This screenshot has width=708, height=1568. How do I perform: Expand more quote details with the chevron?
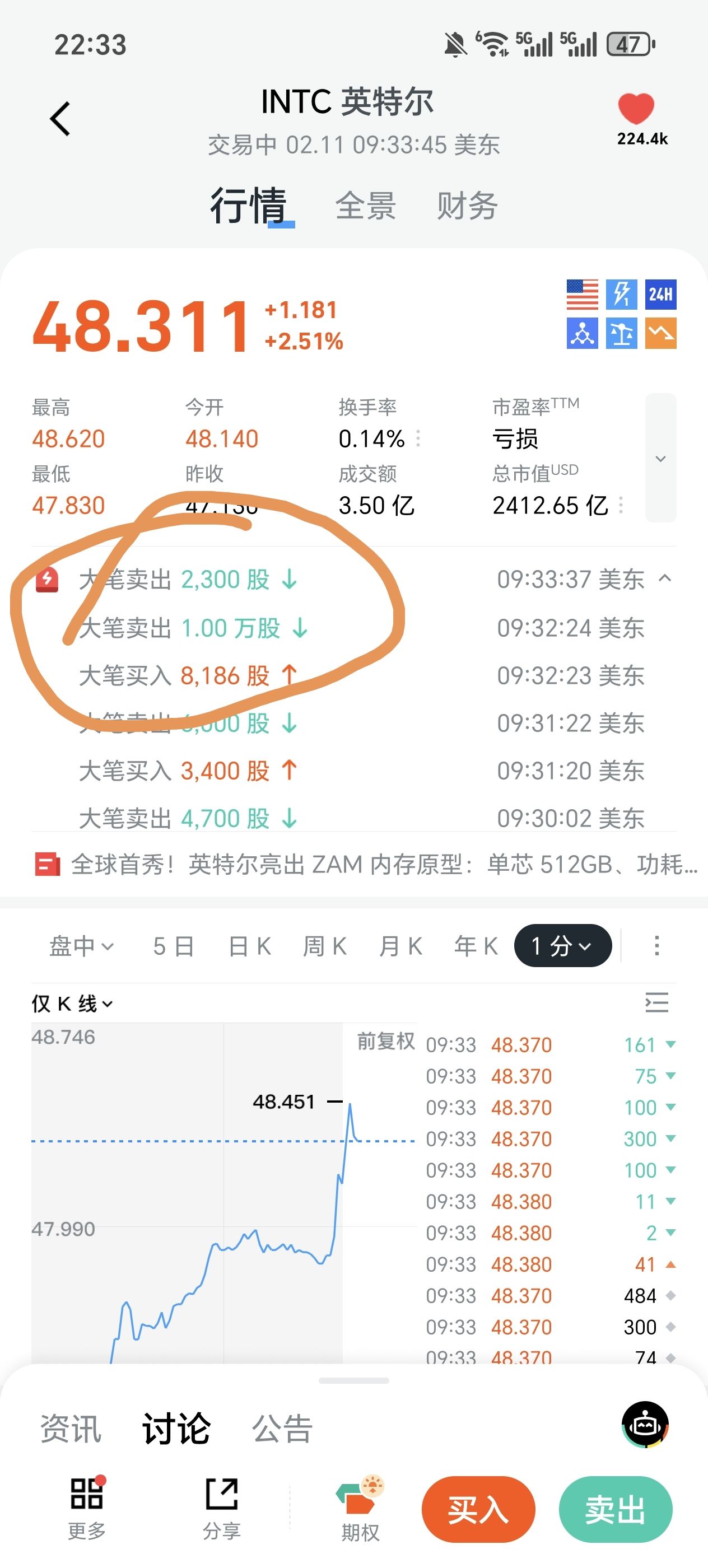coord(660,458)
